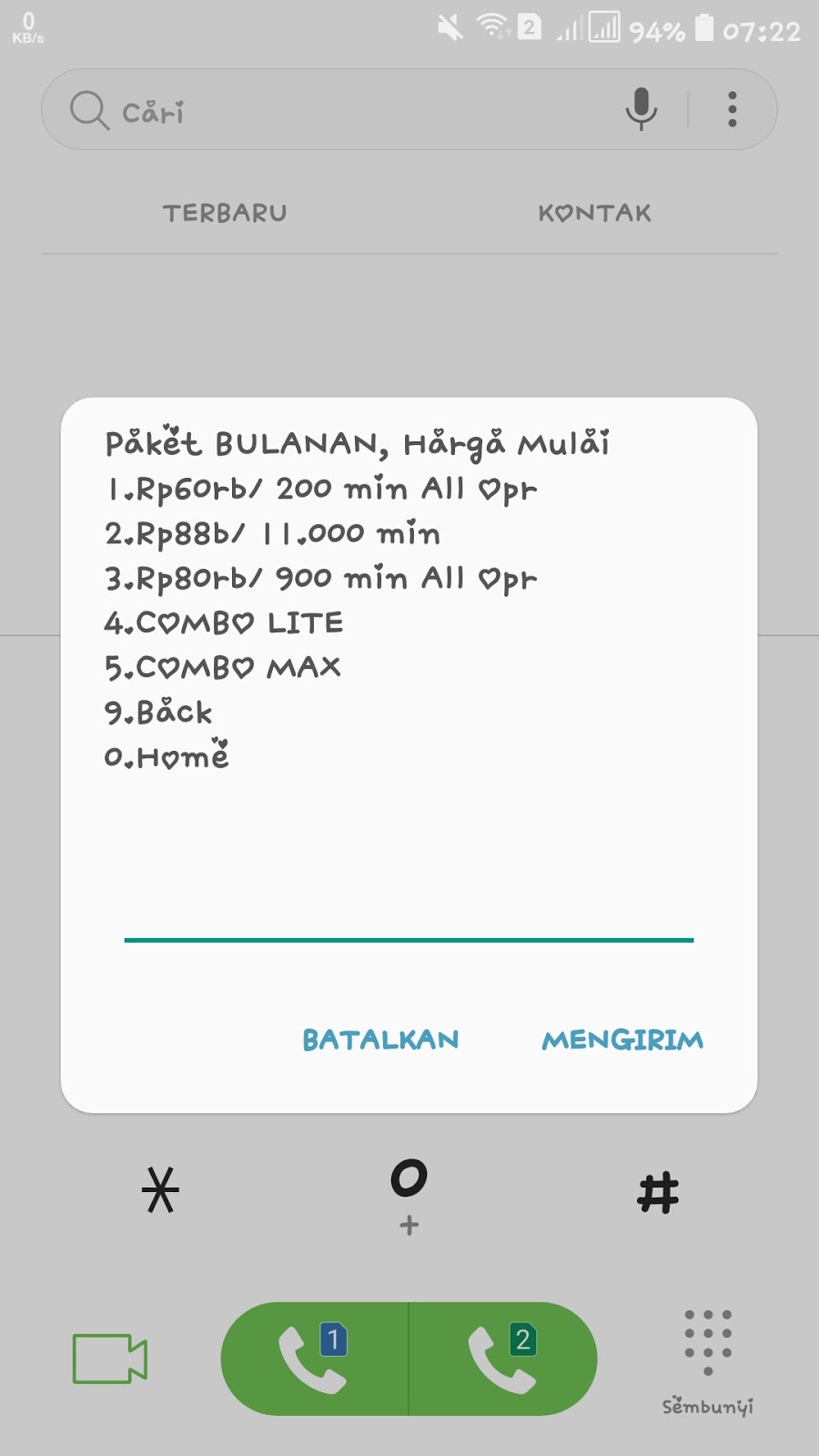This screenshot has width=819, height=1456.
Task: Hide the keypad with Sembunyi
Action: (x=708, y=1360)
